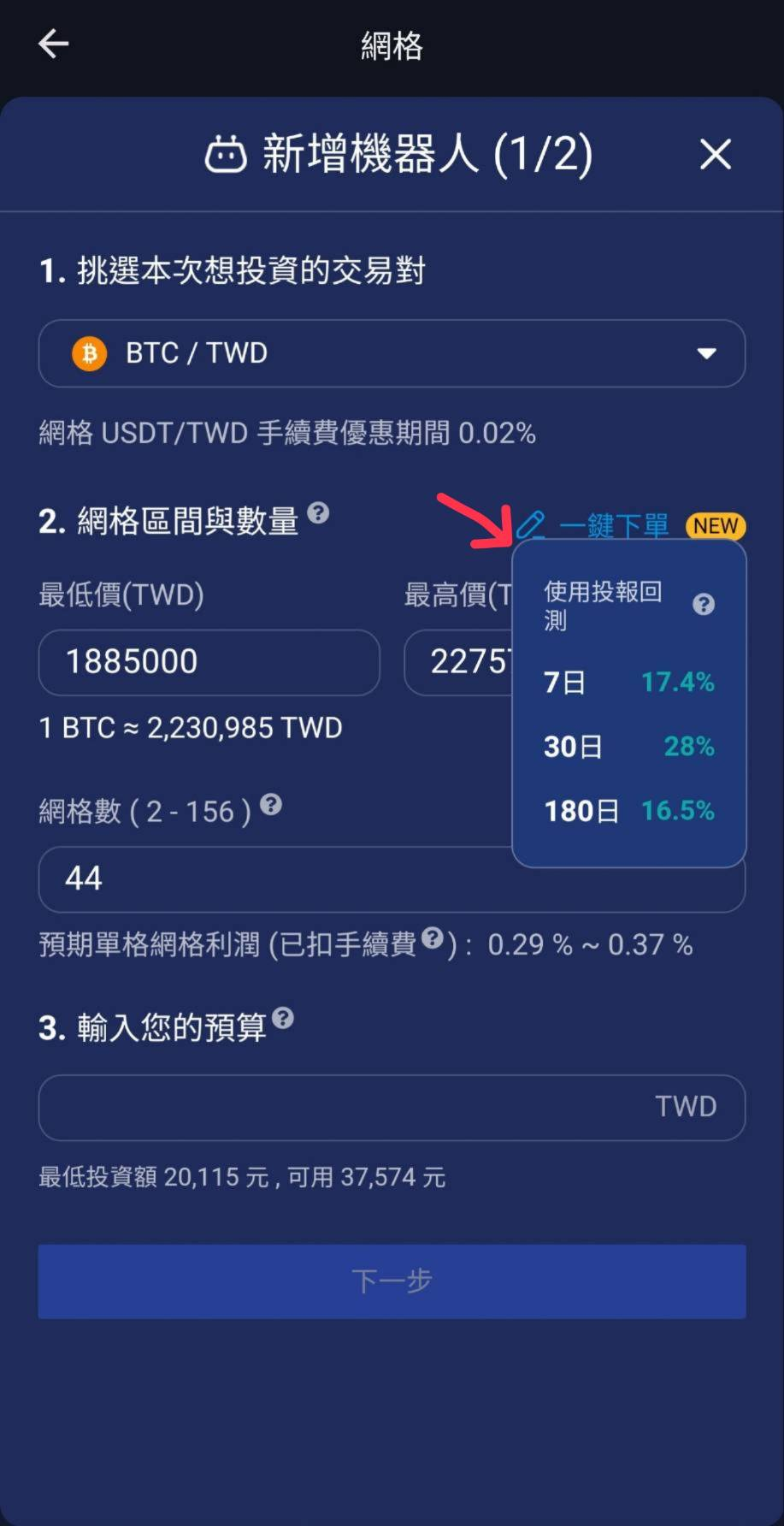The width and height of the screenshot is (784, 1526).
Task: Edit the 最高價 price field
Action: click(457, 662)
